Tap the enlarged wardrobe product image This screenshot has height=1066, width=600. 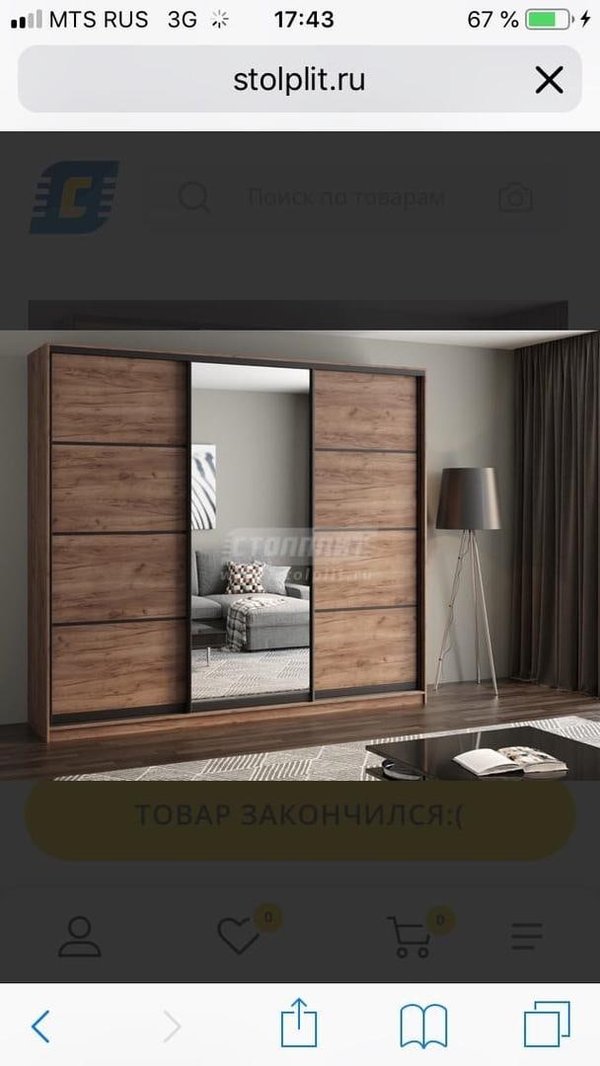click(x=300, y=555)
